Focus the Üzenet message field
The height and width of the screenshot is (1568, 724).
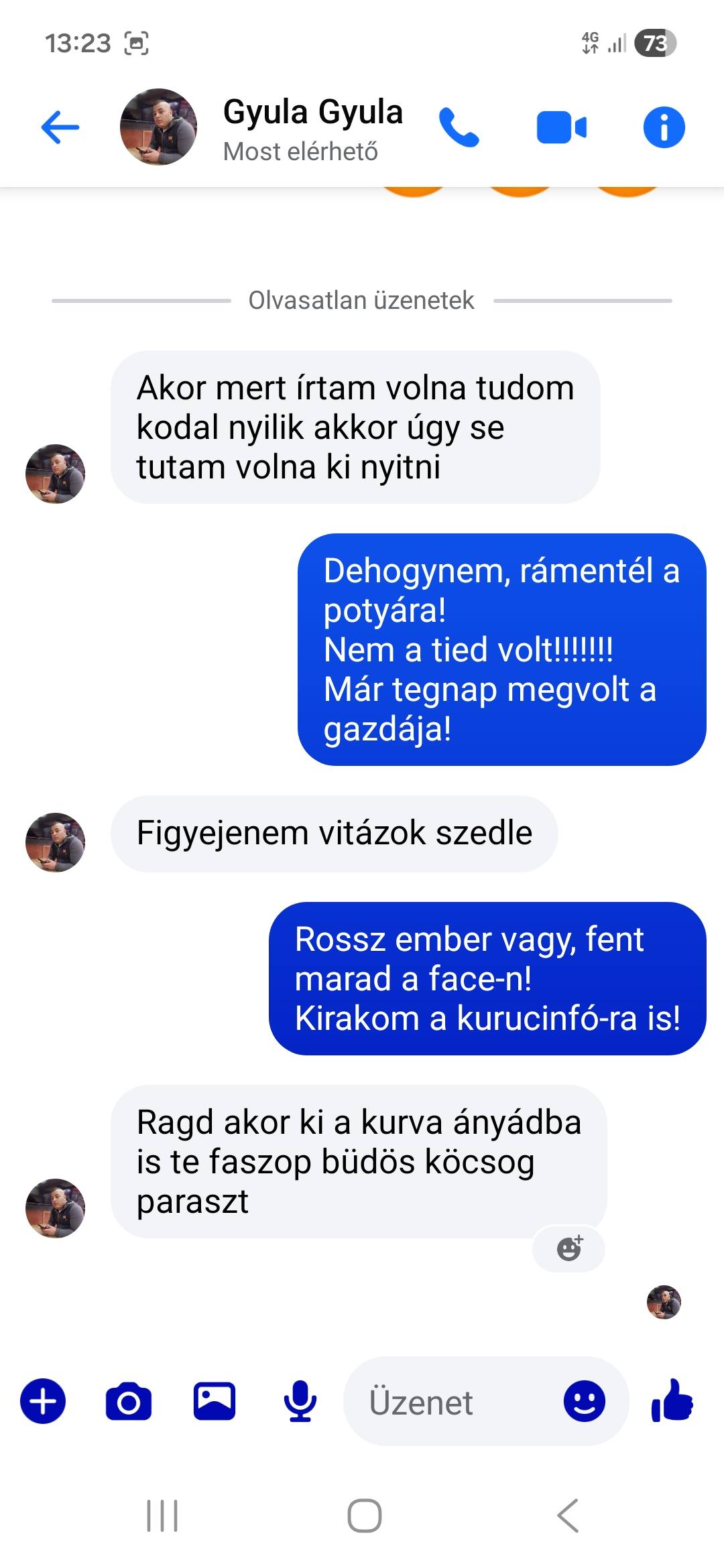456,1402
